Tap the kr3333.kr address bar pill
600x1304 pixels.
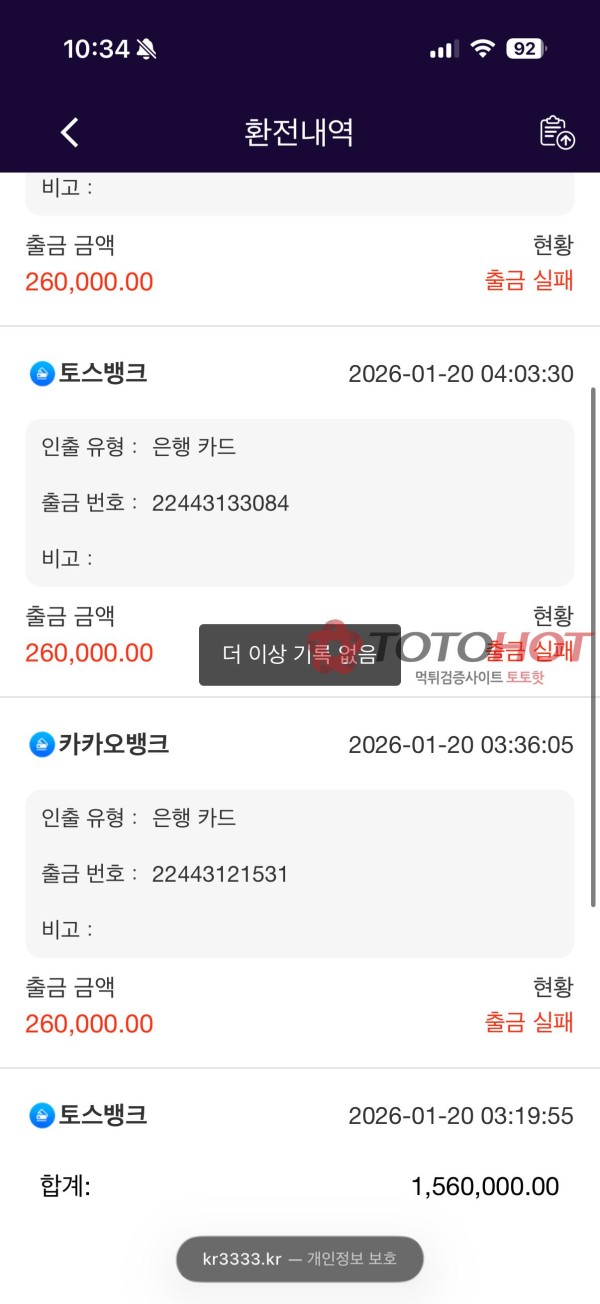tap(300, 1258)
